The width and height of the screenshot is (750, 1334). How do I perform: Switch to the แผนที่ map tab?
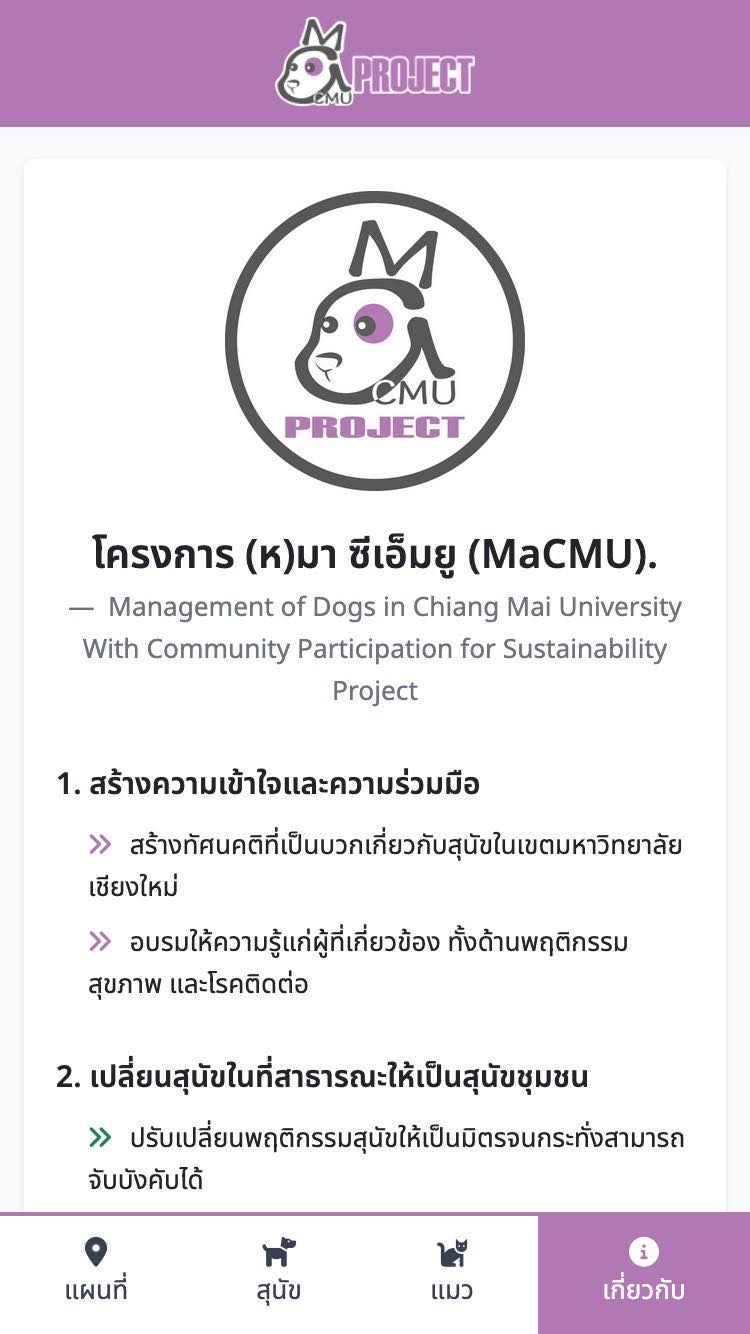96,1272
